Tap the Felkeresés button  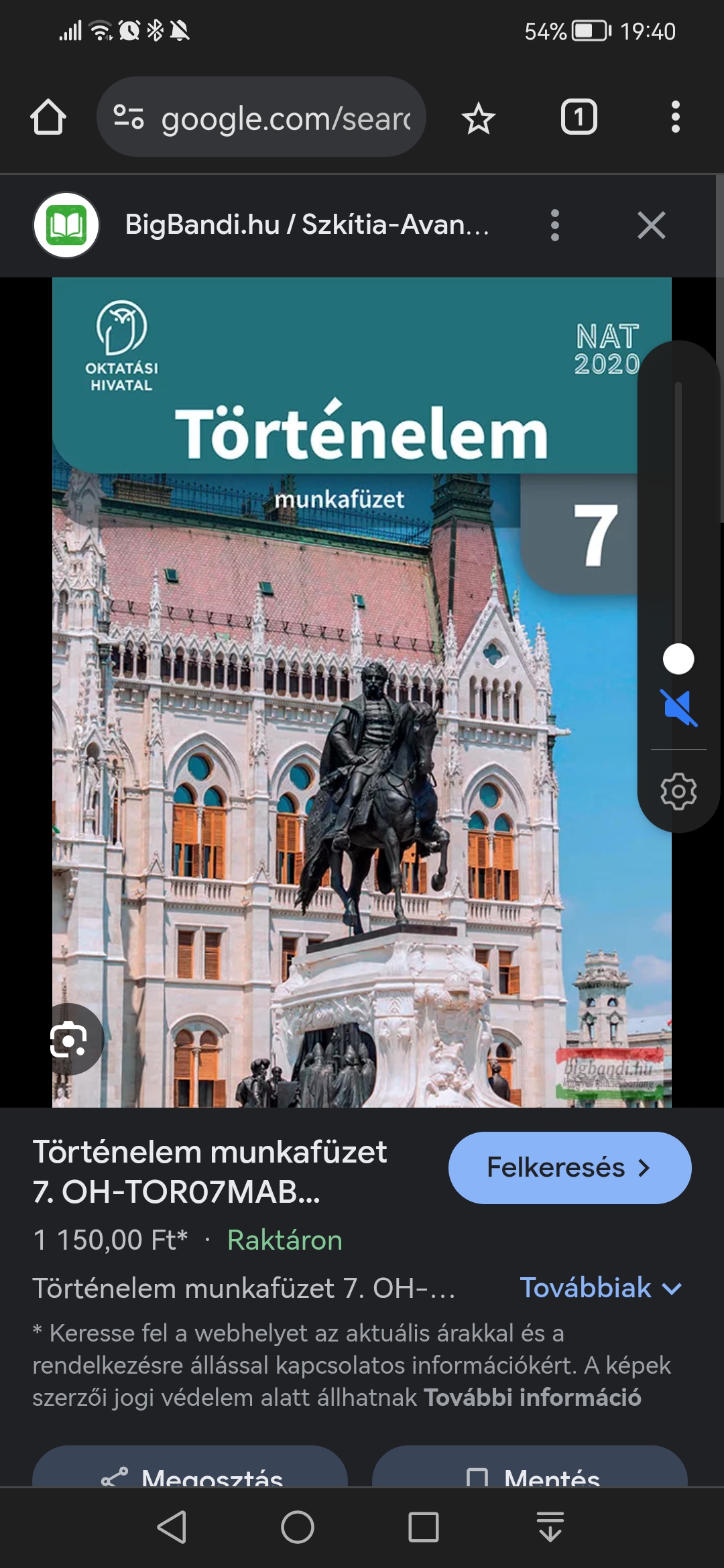(569, 1168)
